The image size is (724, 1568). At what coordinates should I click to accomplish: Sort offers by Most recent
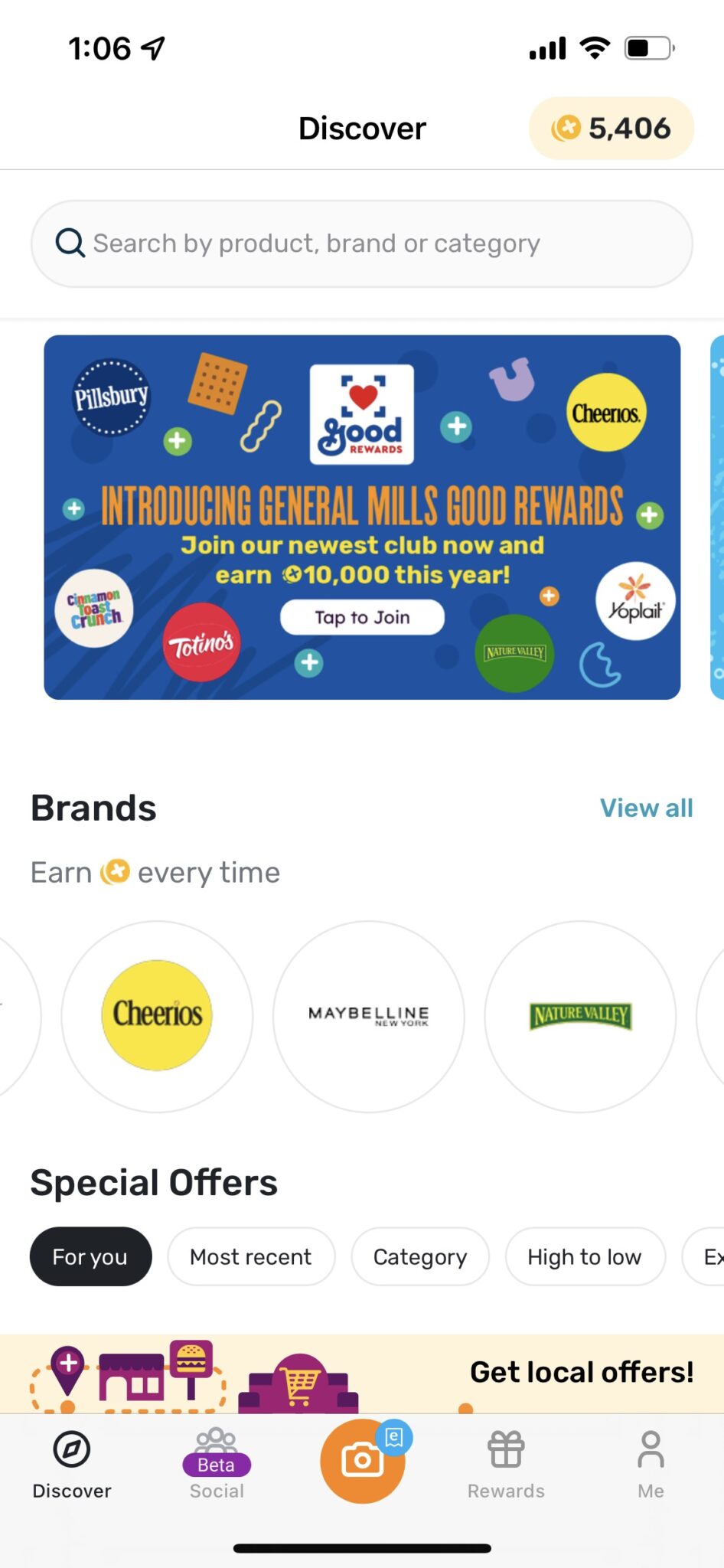pos(250,1256)
